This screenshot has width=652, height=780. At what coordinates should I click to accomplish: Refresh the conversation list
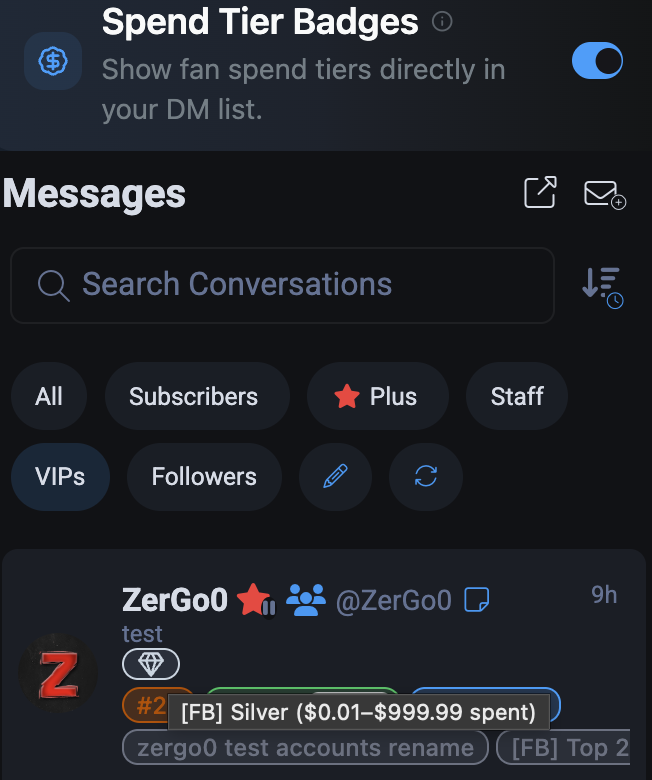pos(426,477)
